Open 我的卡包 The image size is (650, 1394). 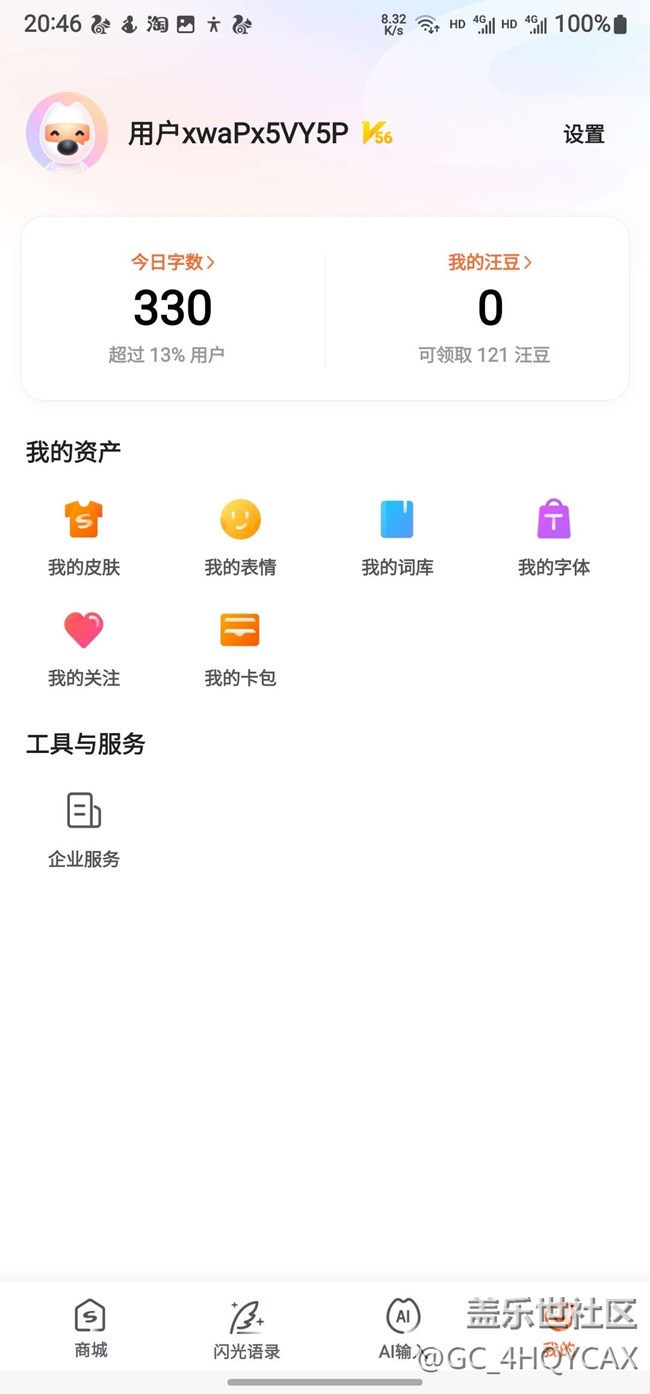(240, 648)
